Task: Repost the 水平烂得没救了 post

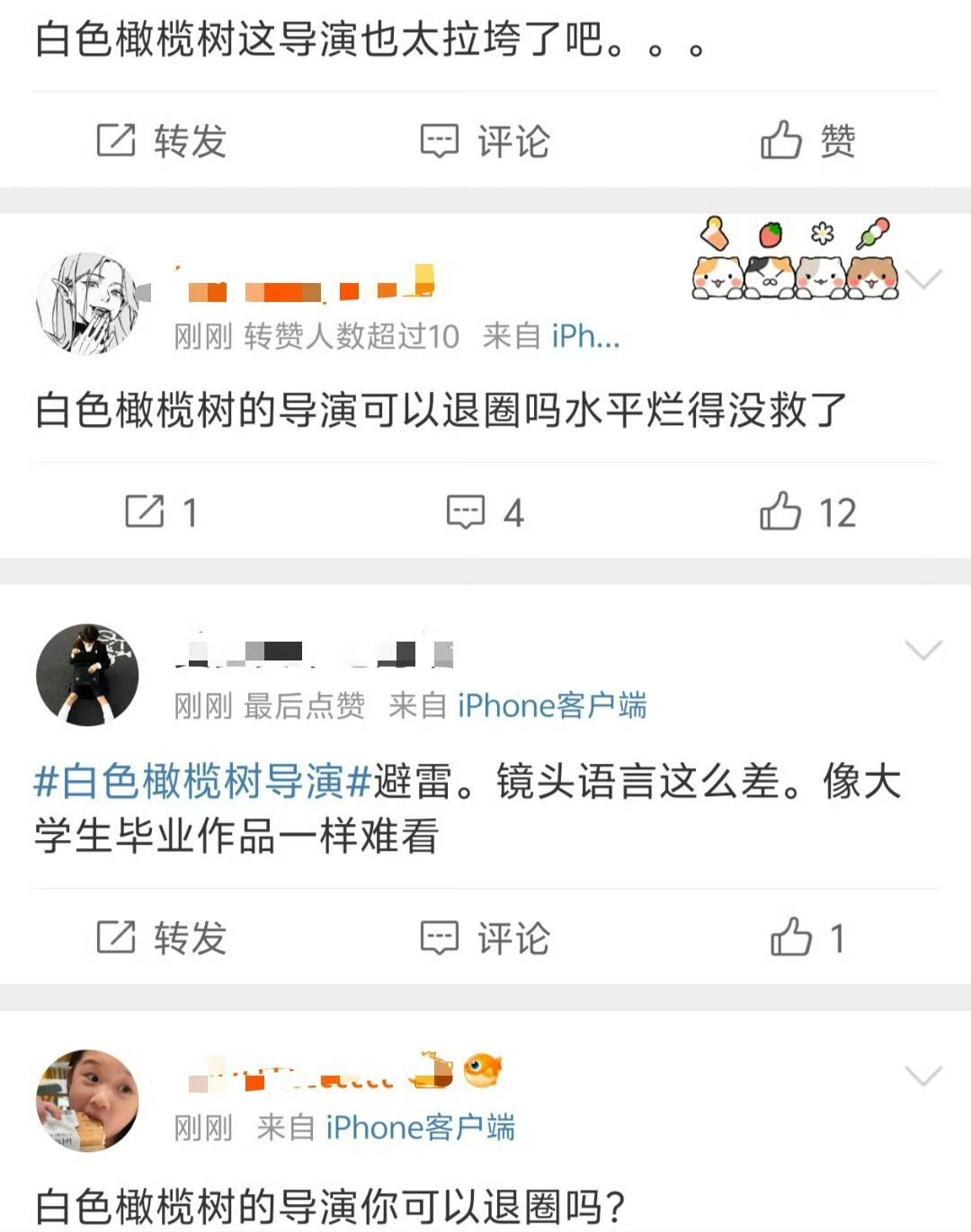Action: tap(162, 512)
